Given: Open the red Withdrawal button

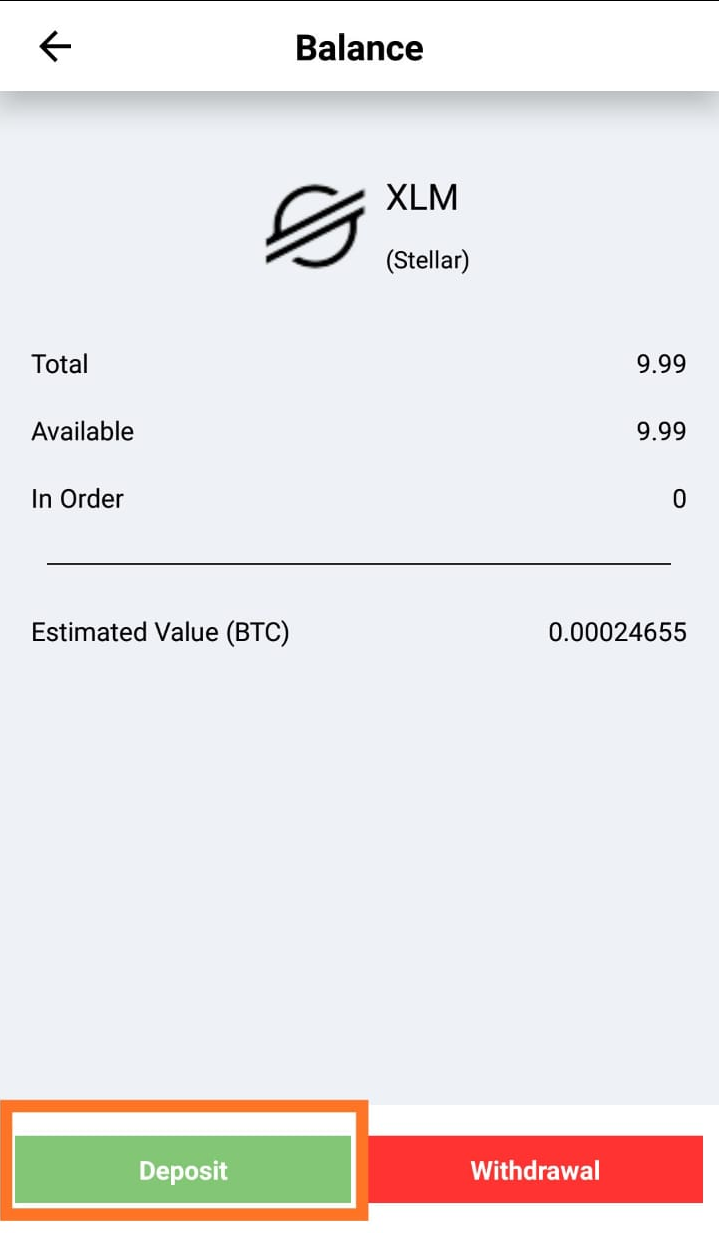Looking at the screenshot, I should (535, 1170).
